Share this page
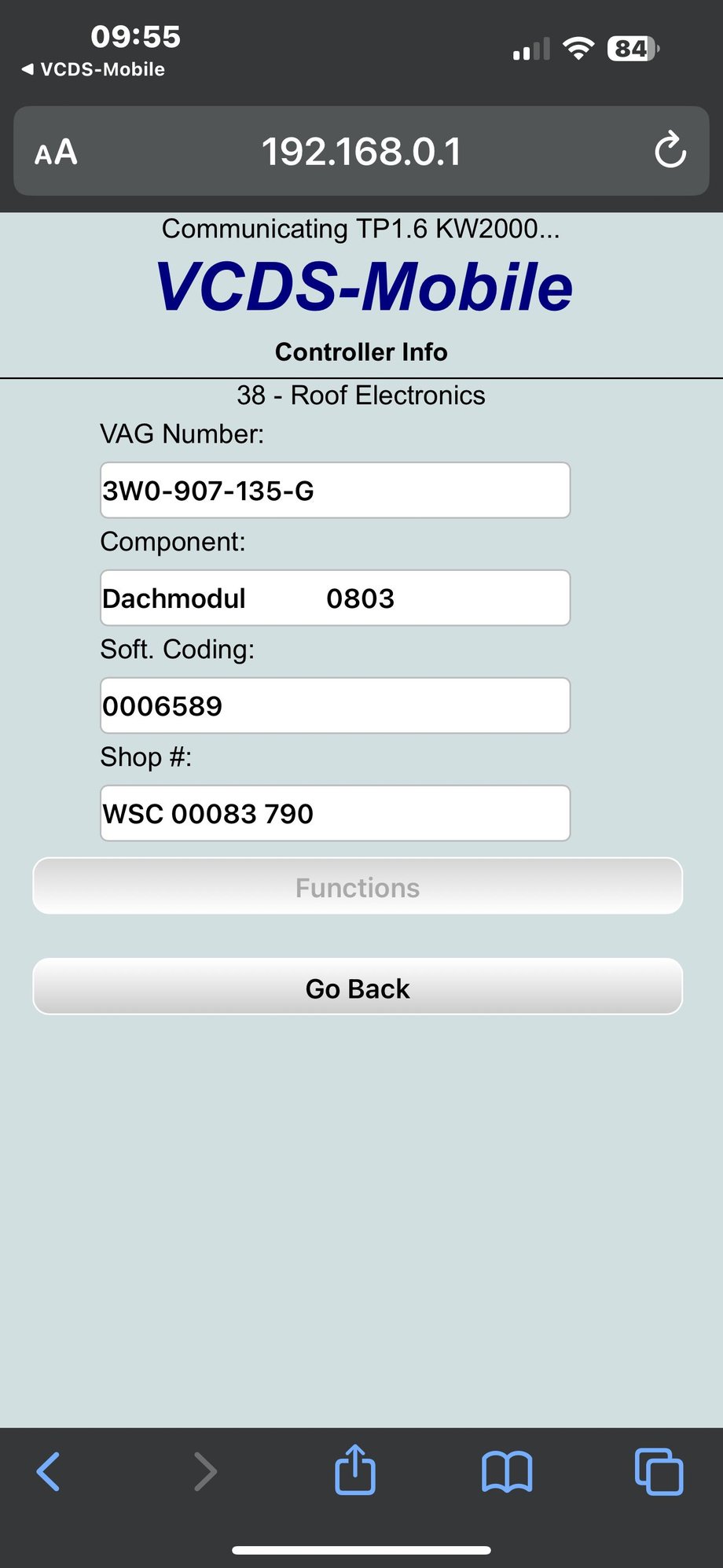 (x=355, y=1470)
